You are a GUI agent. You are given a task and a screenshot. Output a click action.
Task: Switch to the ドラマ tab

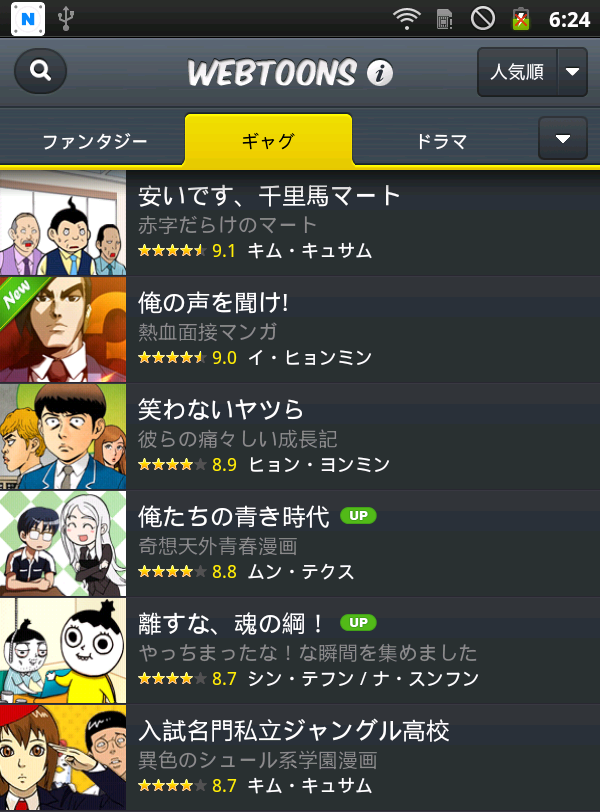pos(441,141)
